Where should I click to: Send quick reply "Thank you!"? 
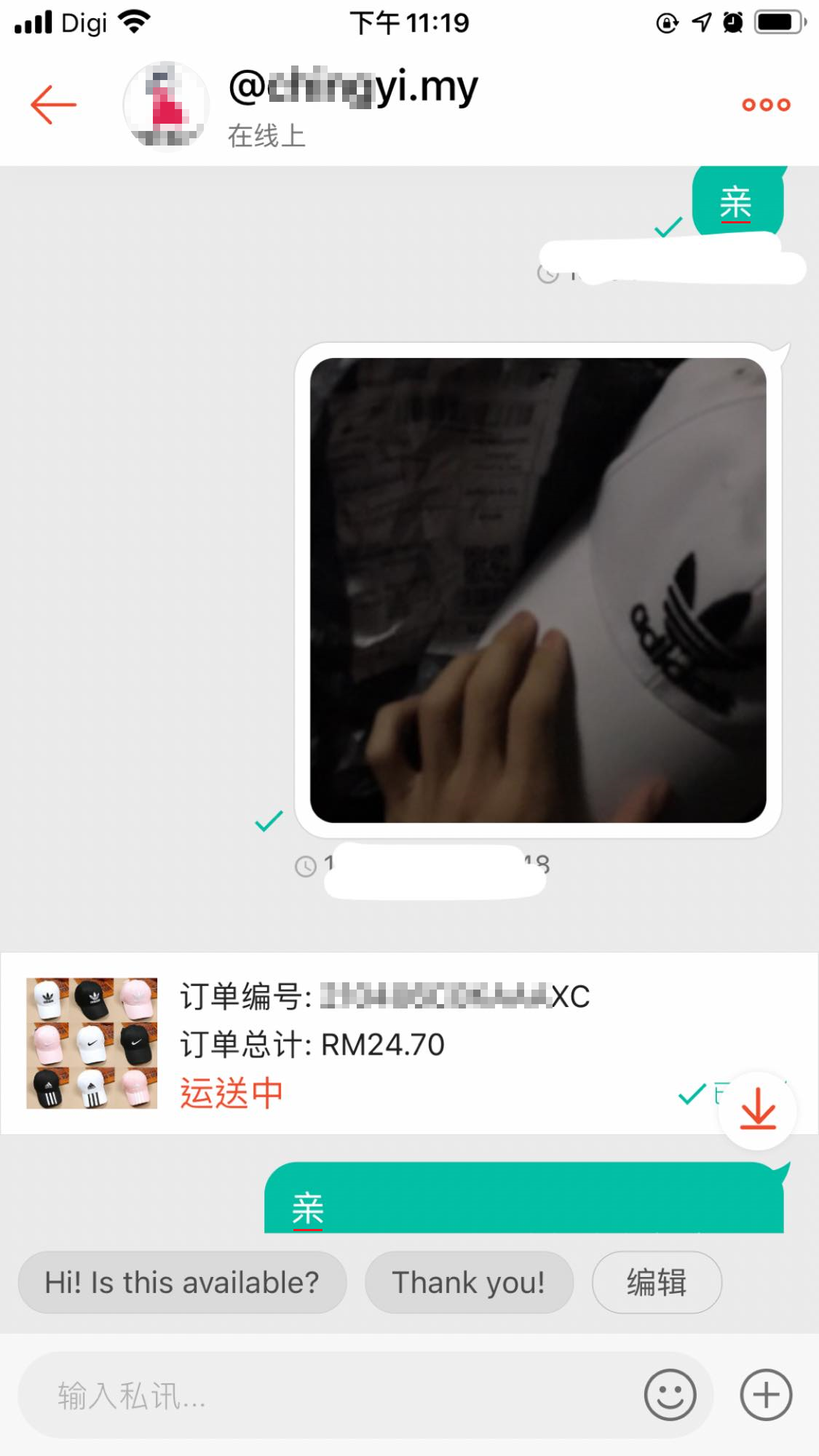click(x=469, y=1282)
